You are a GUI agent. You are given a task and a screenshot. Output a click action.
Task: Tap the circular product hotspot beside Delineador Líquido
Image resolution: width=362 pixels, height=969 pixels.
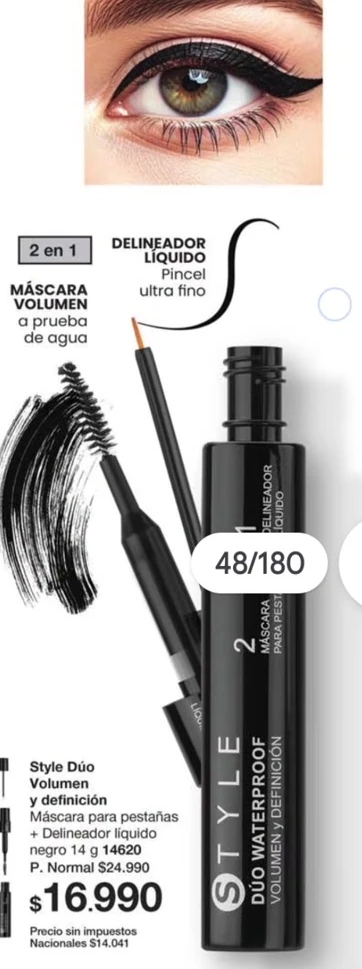pyautogui.click(x=334, y=304)
